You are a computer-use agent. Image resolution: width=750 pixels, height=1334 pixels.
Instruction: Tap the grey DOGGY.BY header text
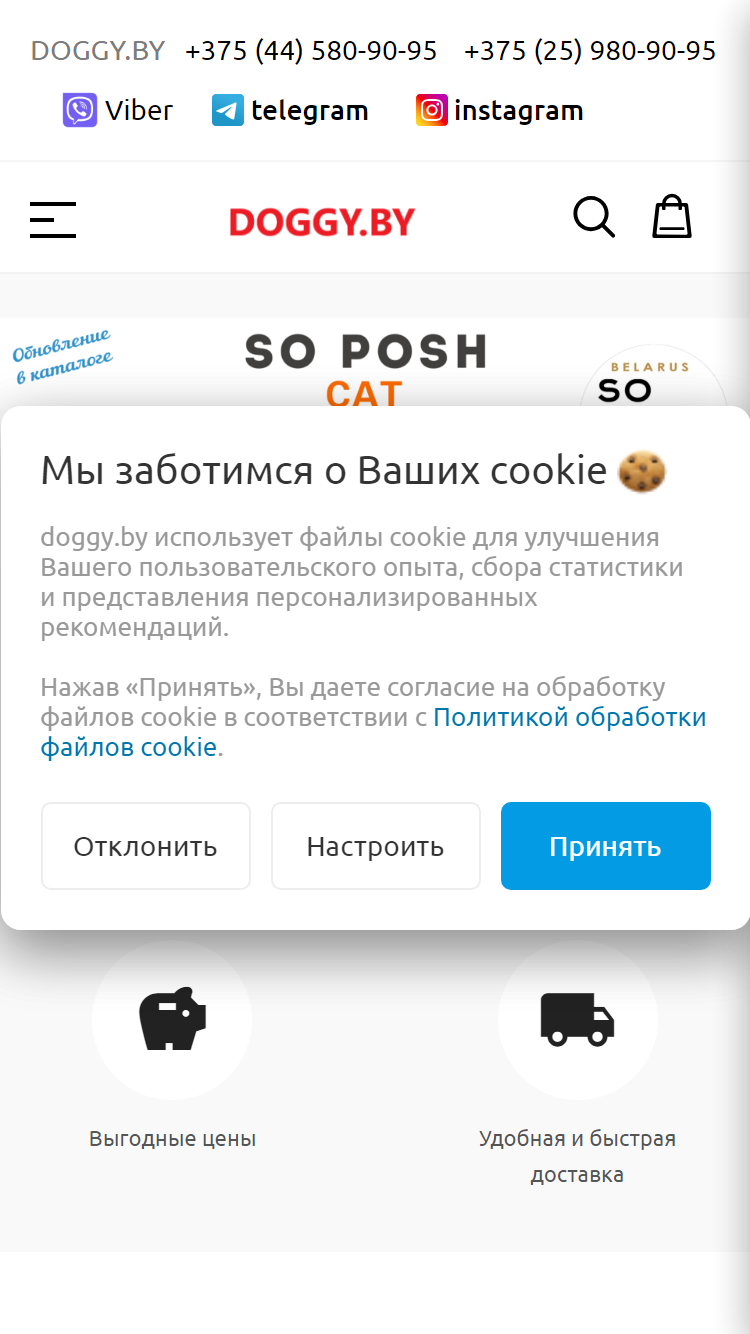coord(98,51)
